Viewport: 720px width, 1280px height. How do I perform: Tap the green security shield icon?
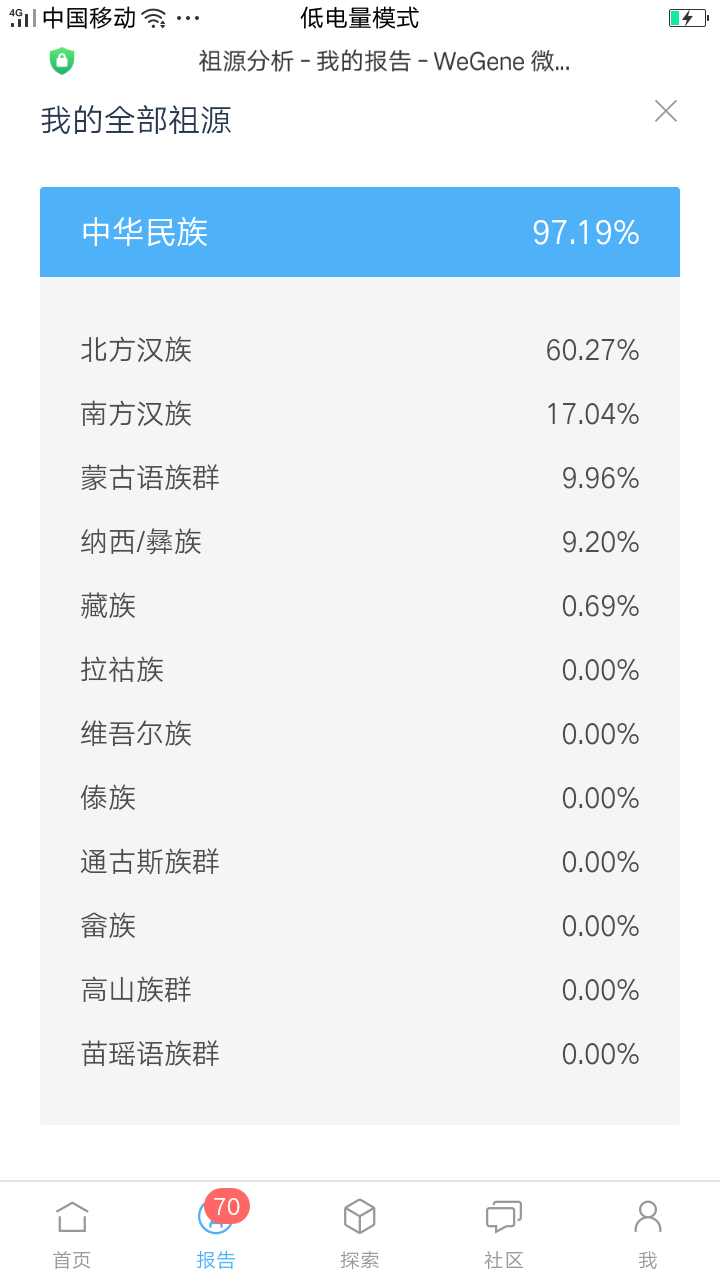coord(62,61)
